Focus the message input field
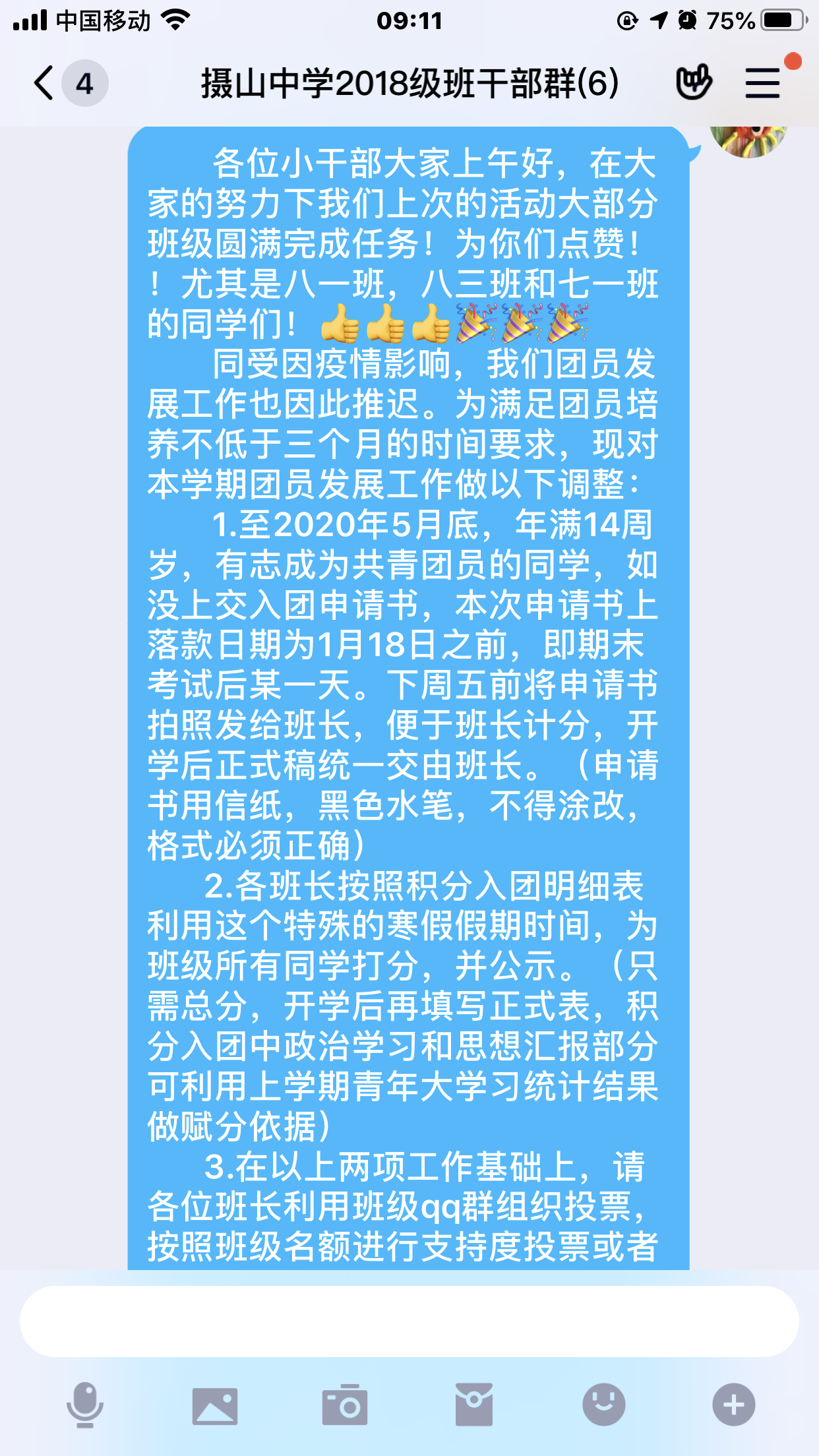The height and width of the screenshot is (1456, 819). tap(409, 1321)
